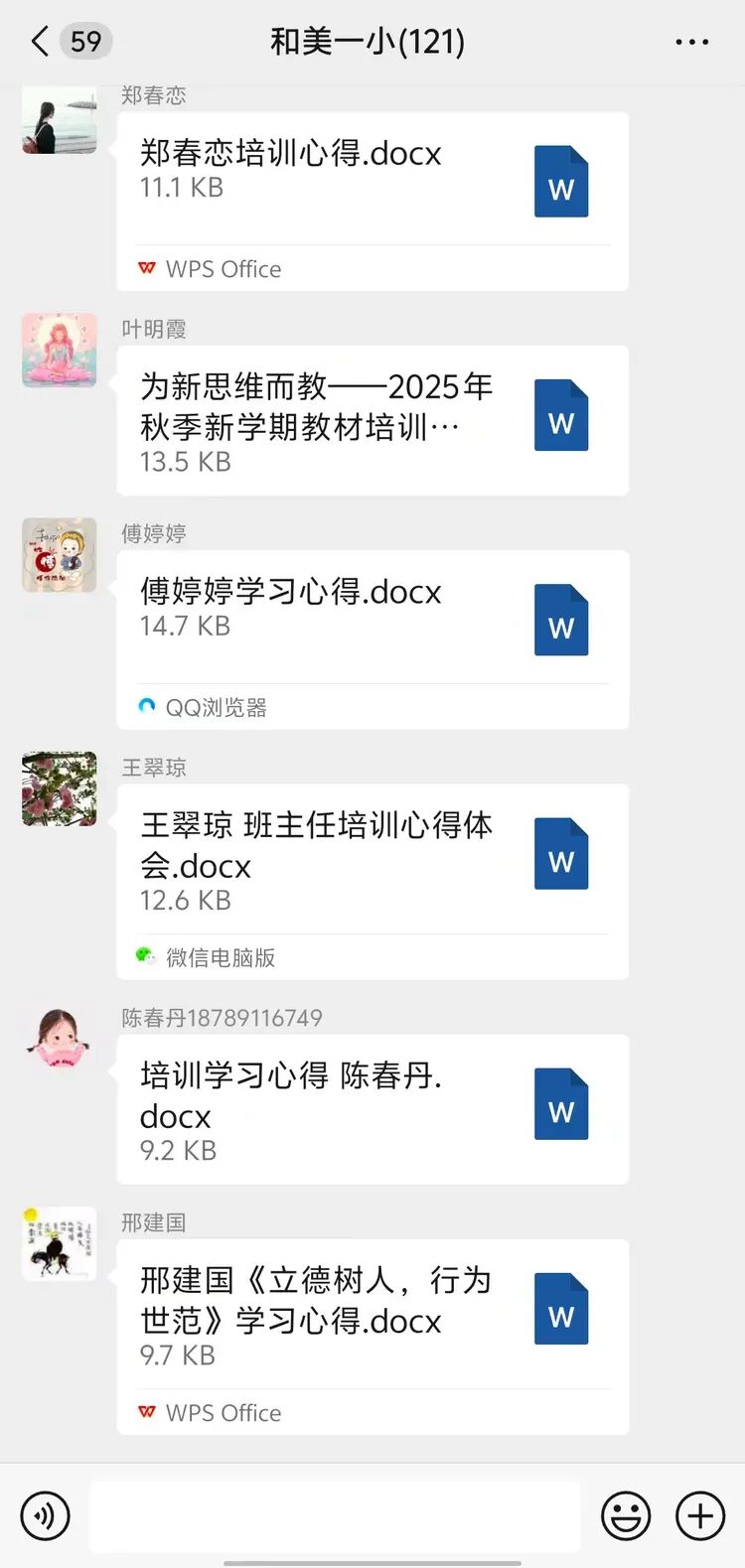Open 傅婷婷学习心得.docx file

tap(372, 617)
